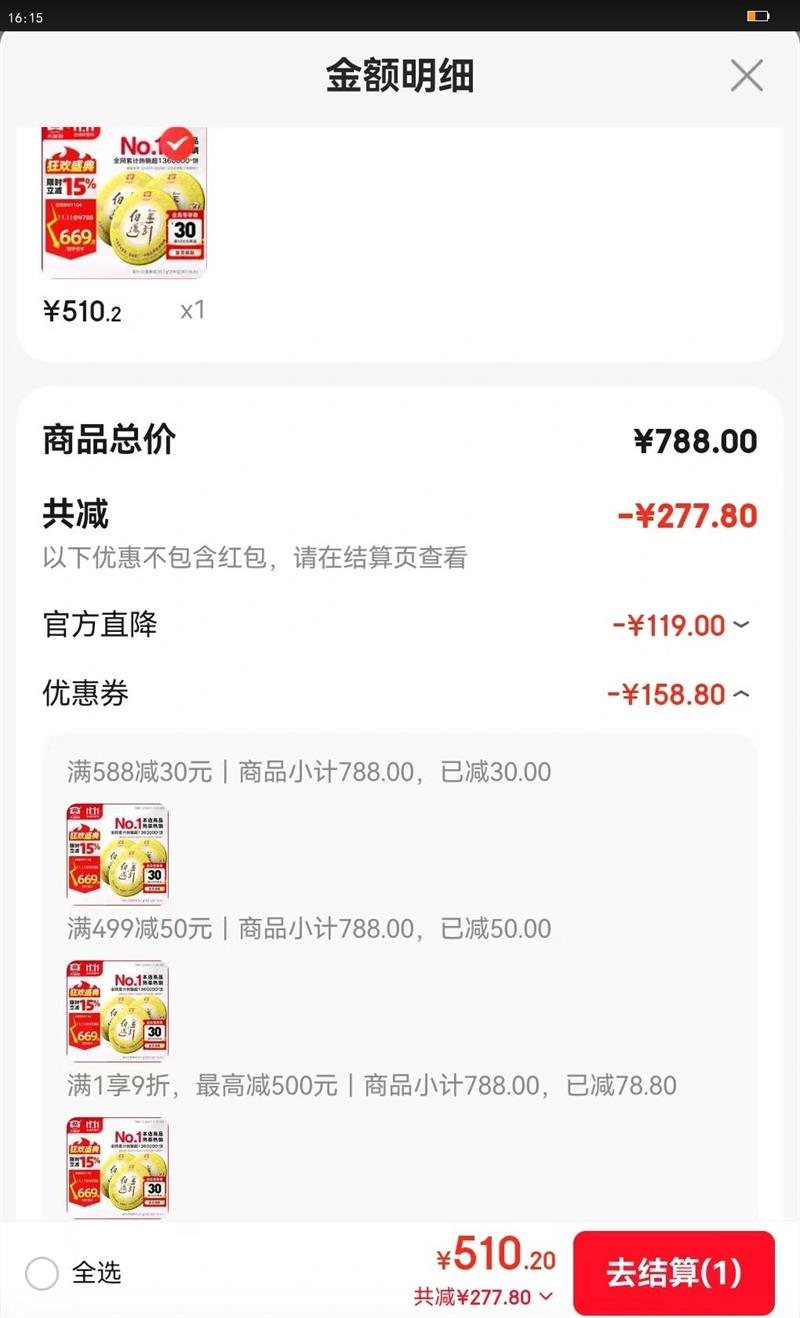Toggle the 全选 select-all checkbox
Image resolution: width=800 pixels, height=1318 pixels.
tap(42, 1273)
